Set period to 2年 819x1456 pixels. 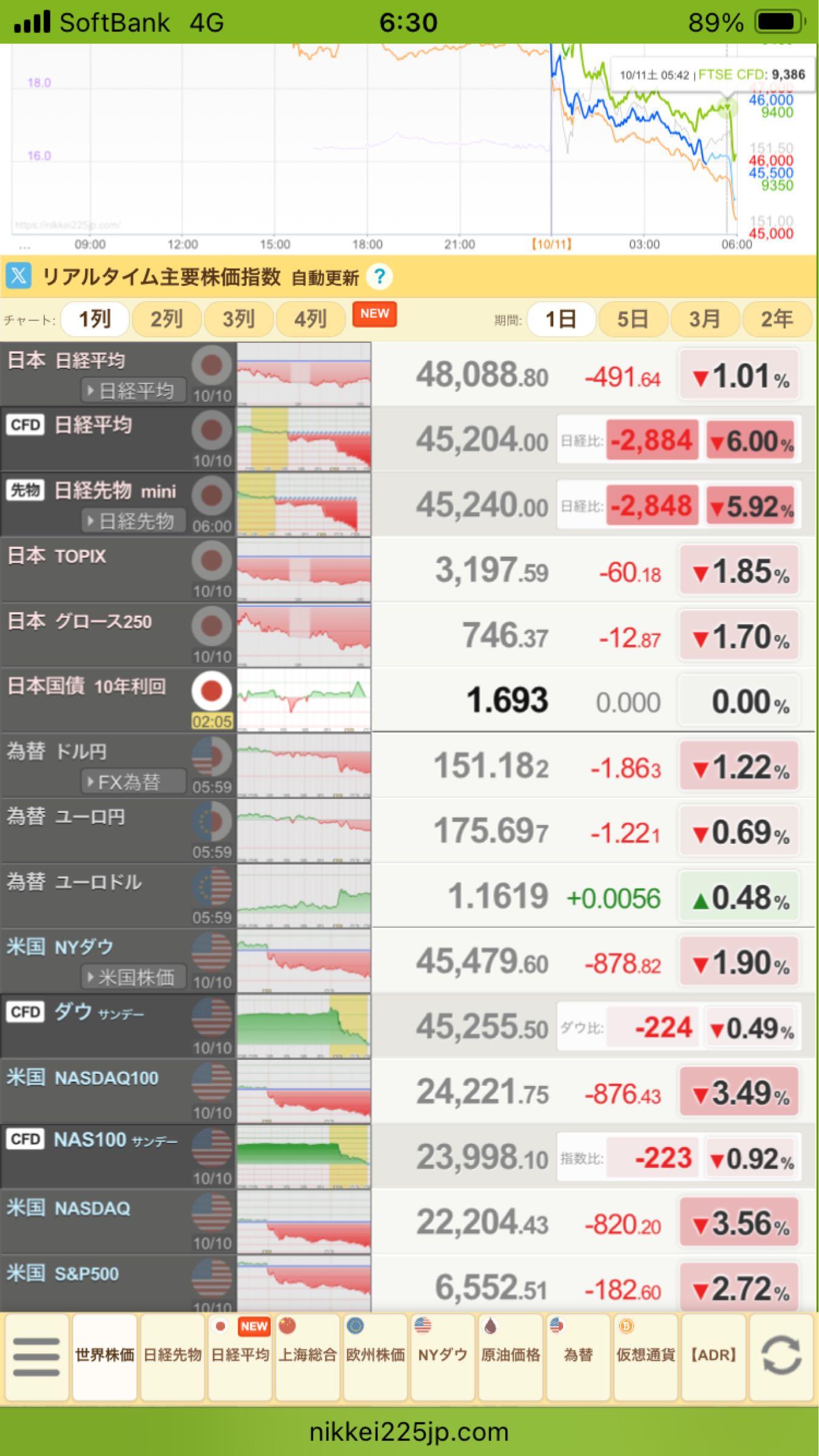coord(777,318)
